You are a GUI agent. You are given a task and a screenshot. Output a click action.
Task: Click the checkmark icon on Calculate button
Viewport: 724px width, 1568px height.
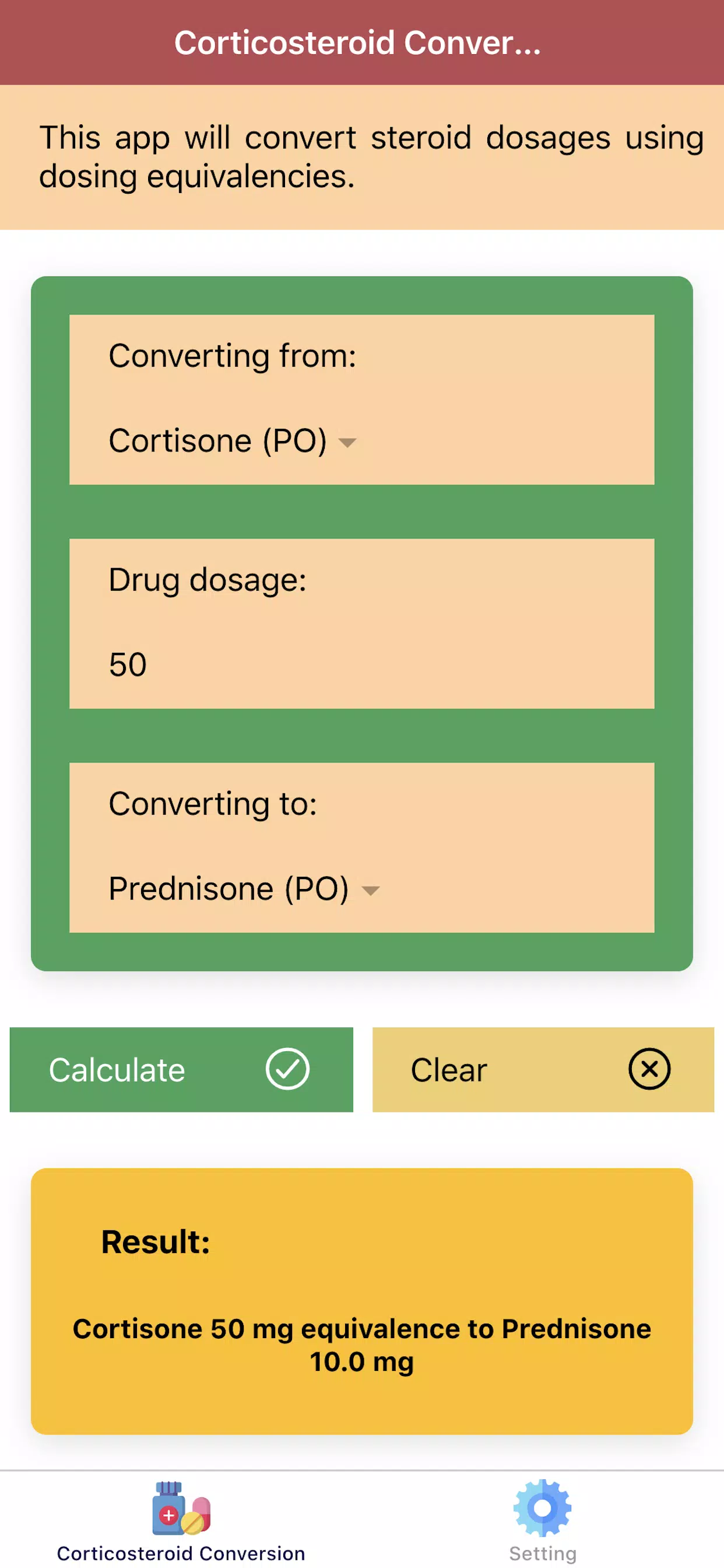pyautogui.click(x=287, y=1070)
